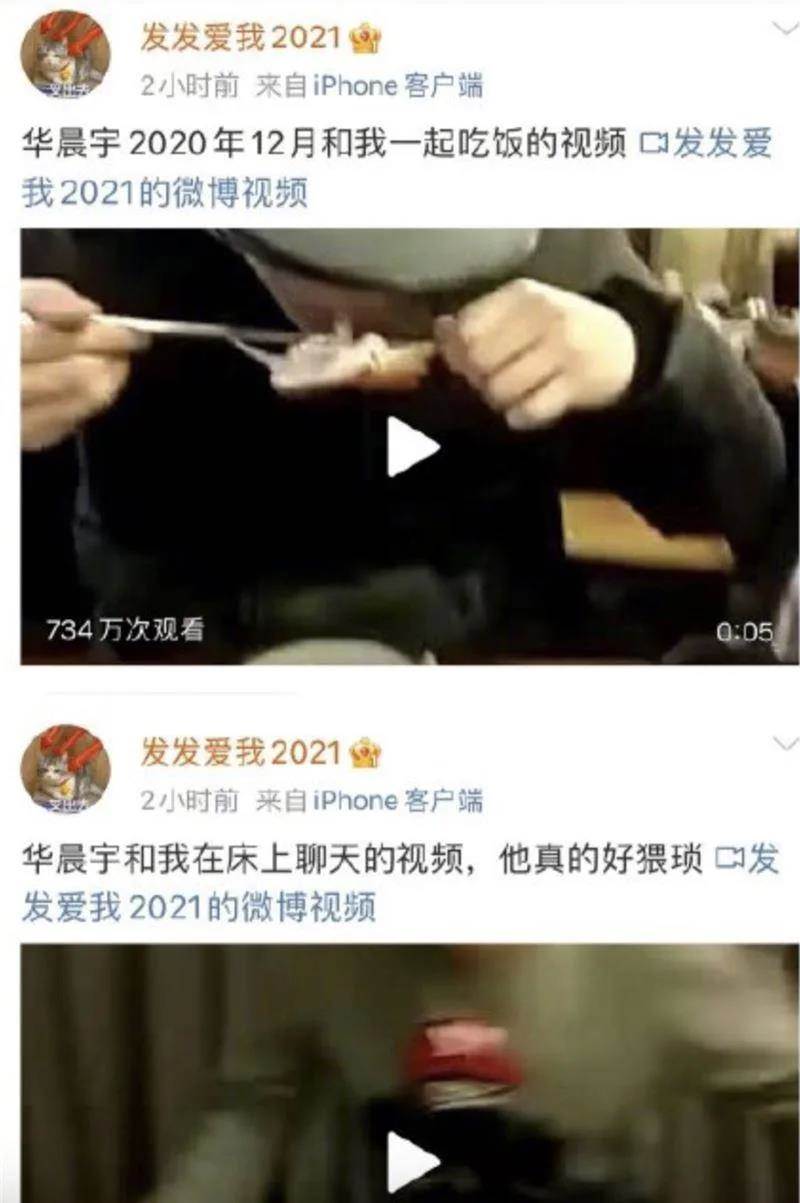Tap username 发发爱我2021 above the 吃饭 post
The height and width of the screenshot is (1203, 800).
[243, 38]
